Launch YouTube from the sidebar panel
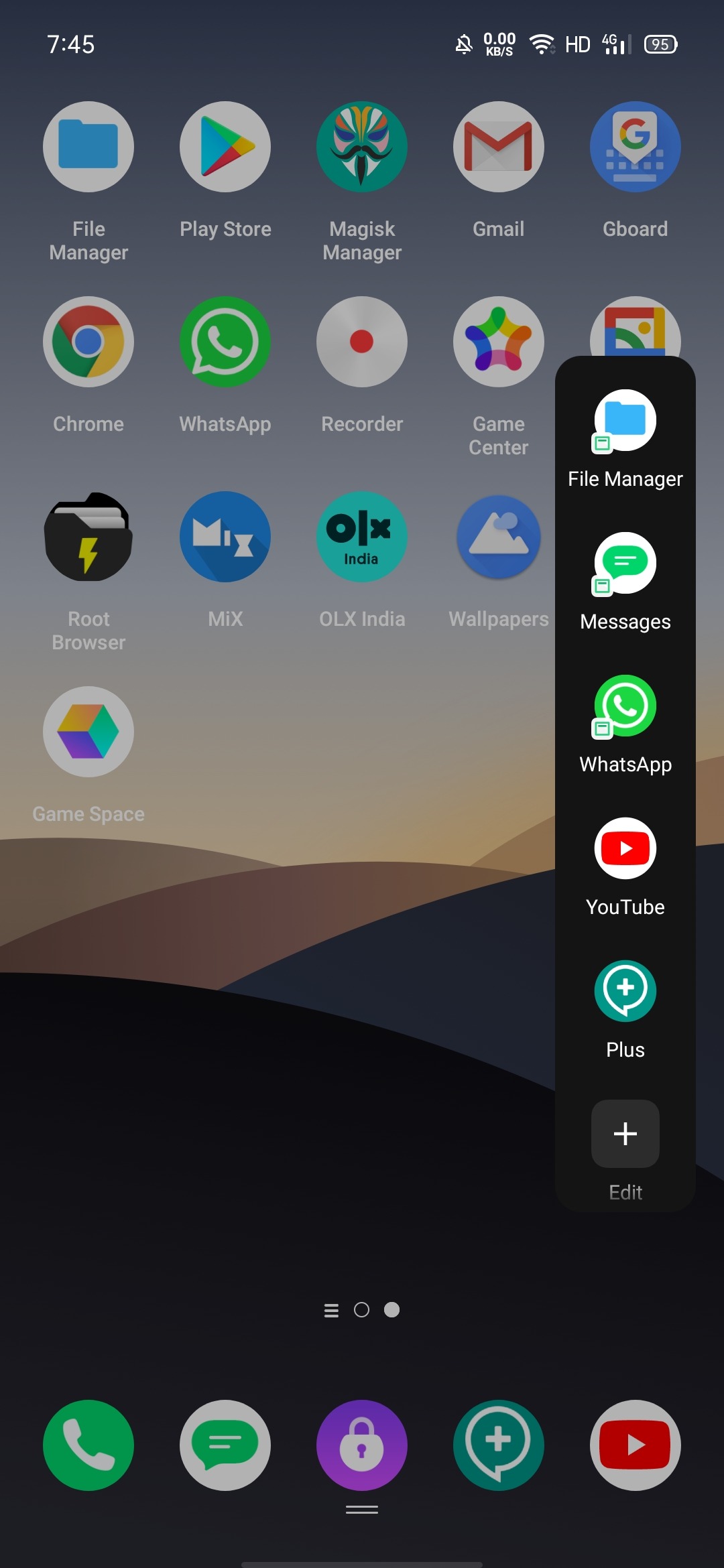 click(x=625, y=848)
